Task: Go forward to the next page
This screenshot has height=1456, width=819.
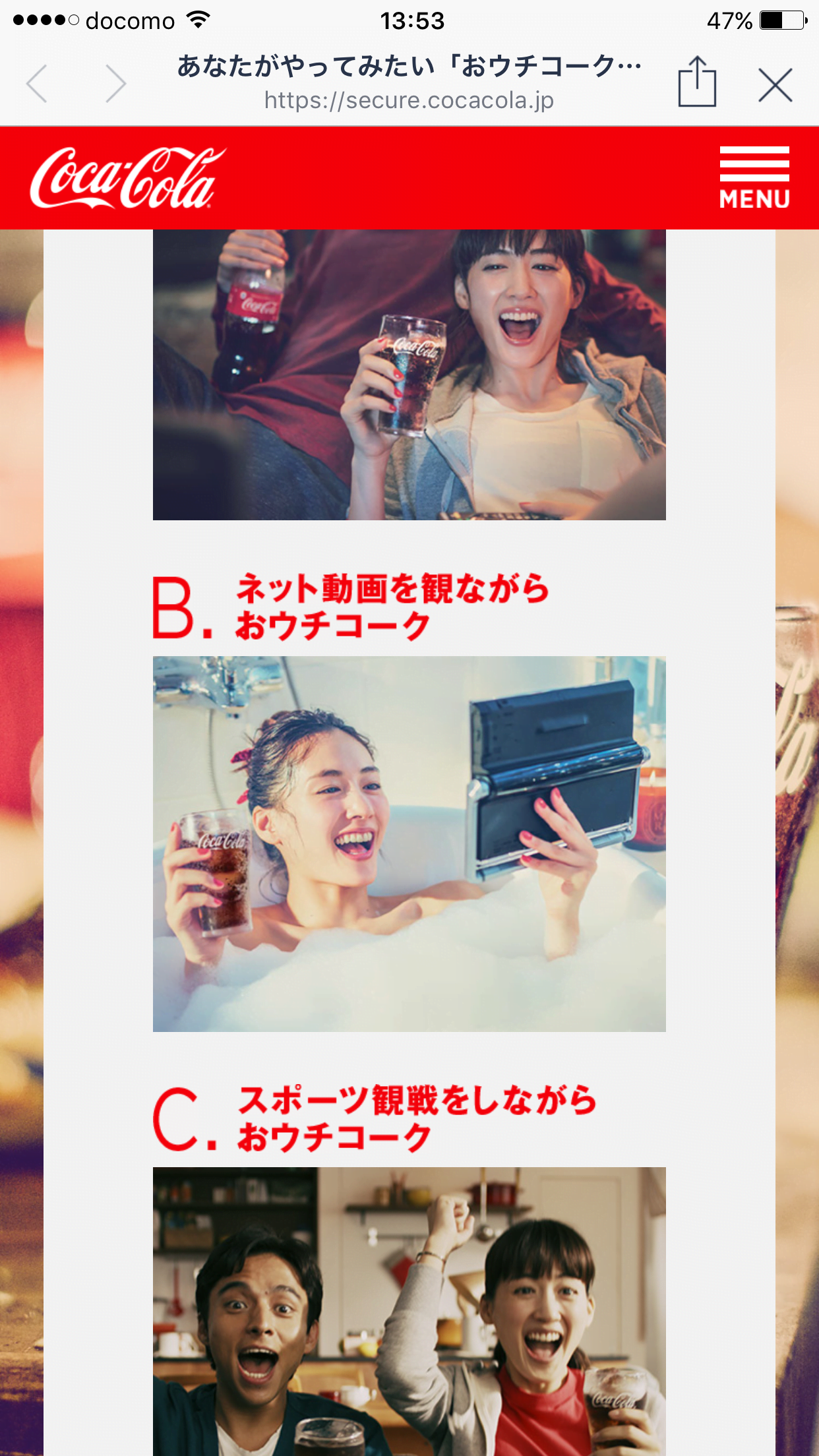Action: pyautogui.click(x=115, y=84)
